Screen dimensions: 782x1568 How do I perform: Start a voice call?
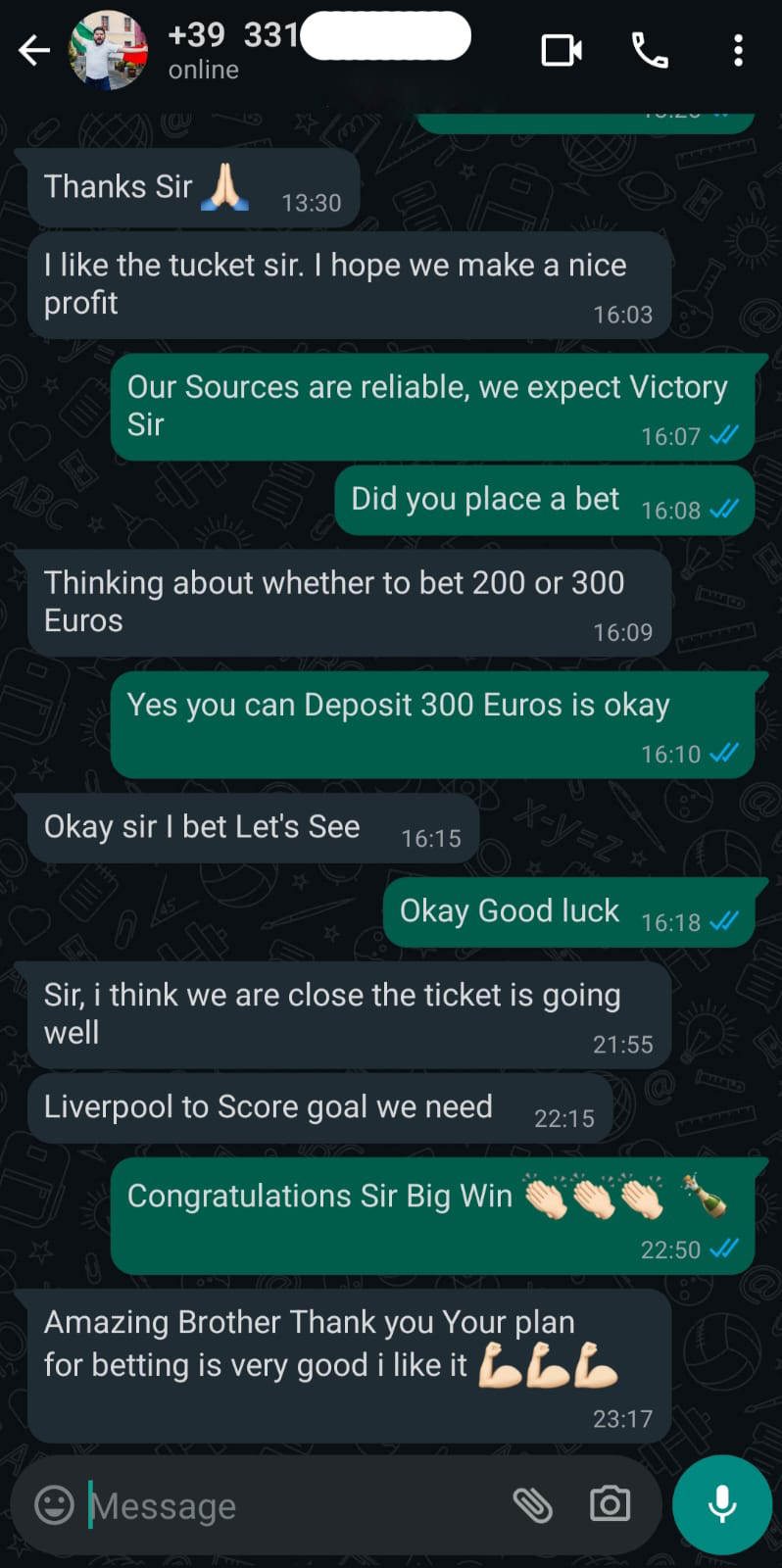(x=650, y=51)
